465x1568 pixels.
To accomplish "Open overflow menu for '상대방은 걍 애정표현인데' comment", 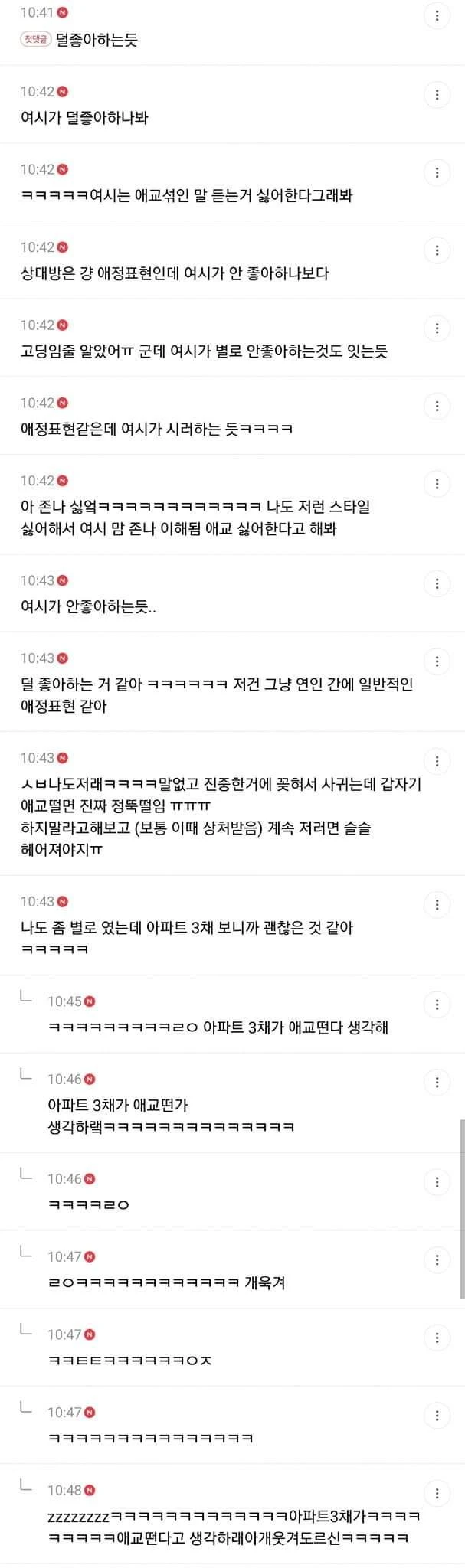I will tap(437, 250).
